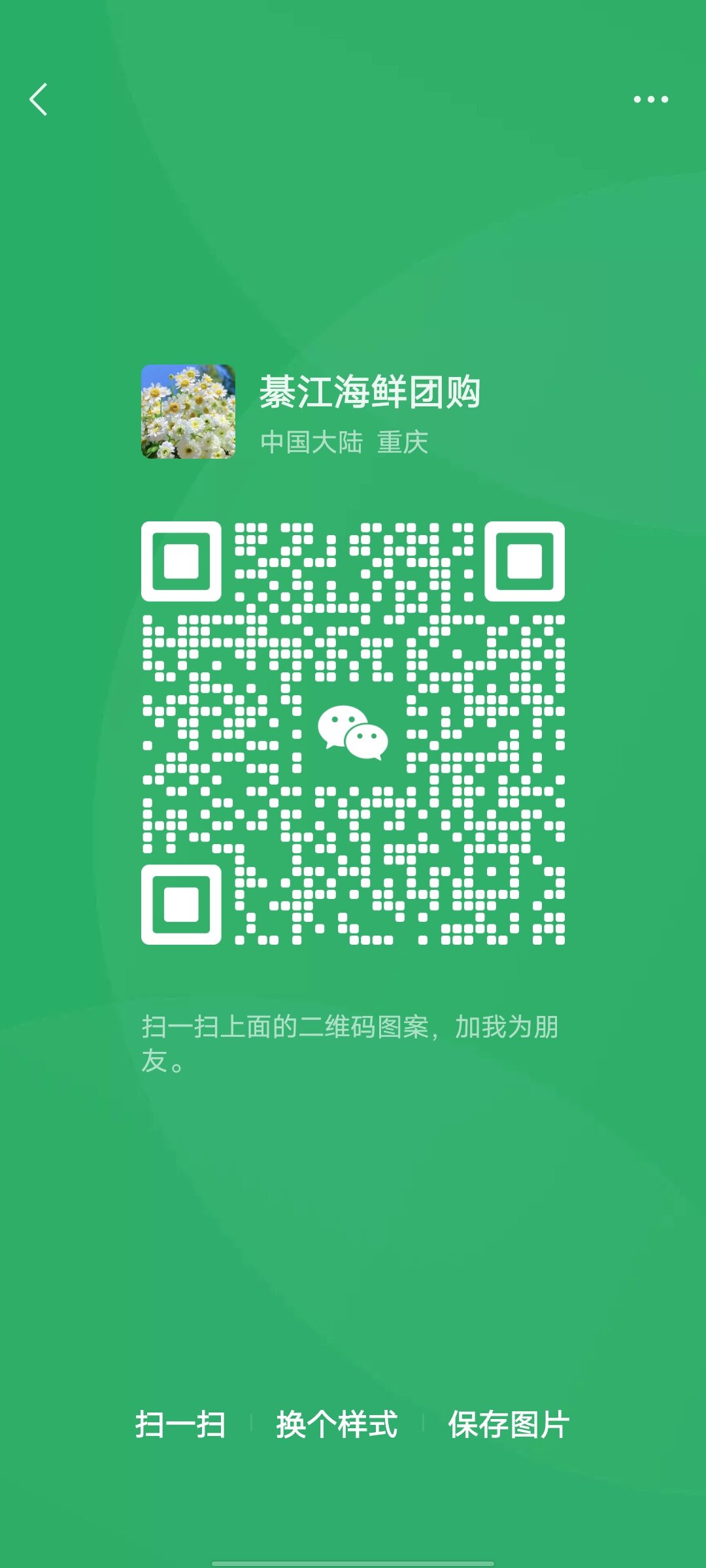
Task: Tap 换个样式 to change the QR style
Action: [337, 1424]
